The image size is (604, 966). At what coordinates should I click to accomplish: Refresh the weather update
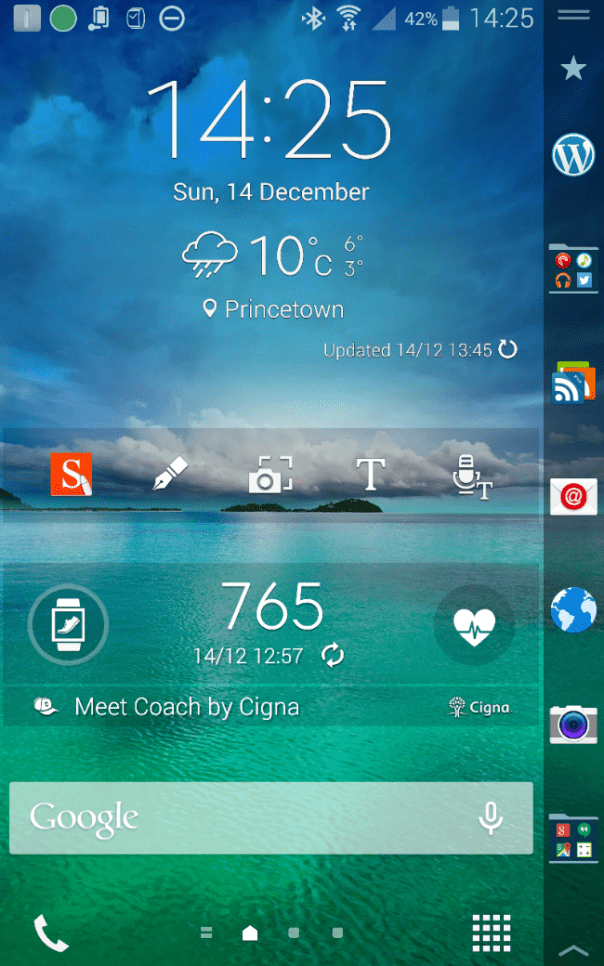coord(508,349)
